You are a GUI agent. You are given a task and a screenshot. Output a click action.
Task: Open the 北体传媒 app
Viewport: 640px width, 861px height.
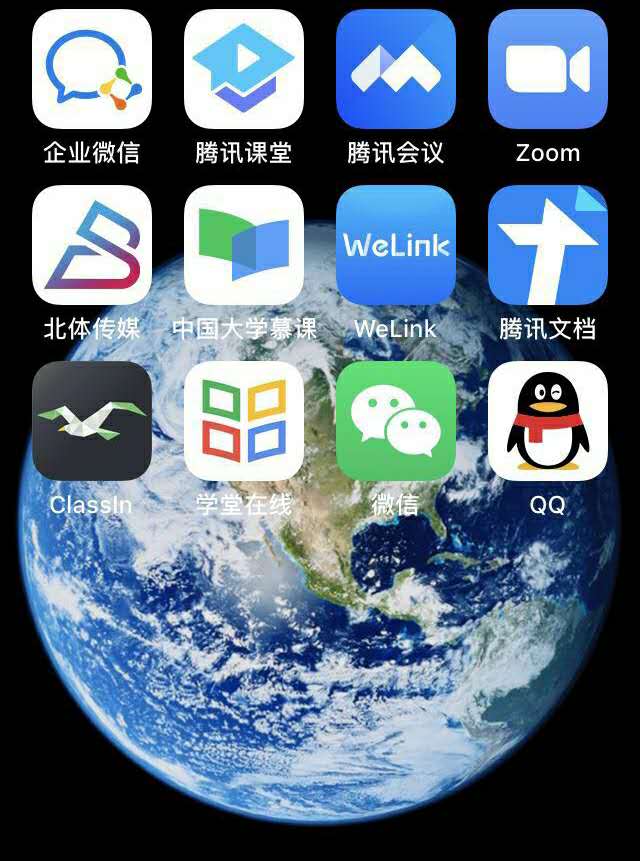pyautogui.click(x=92, y=245)
